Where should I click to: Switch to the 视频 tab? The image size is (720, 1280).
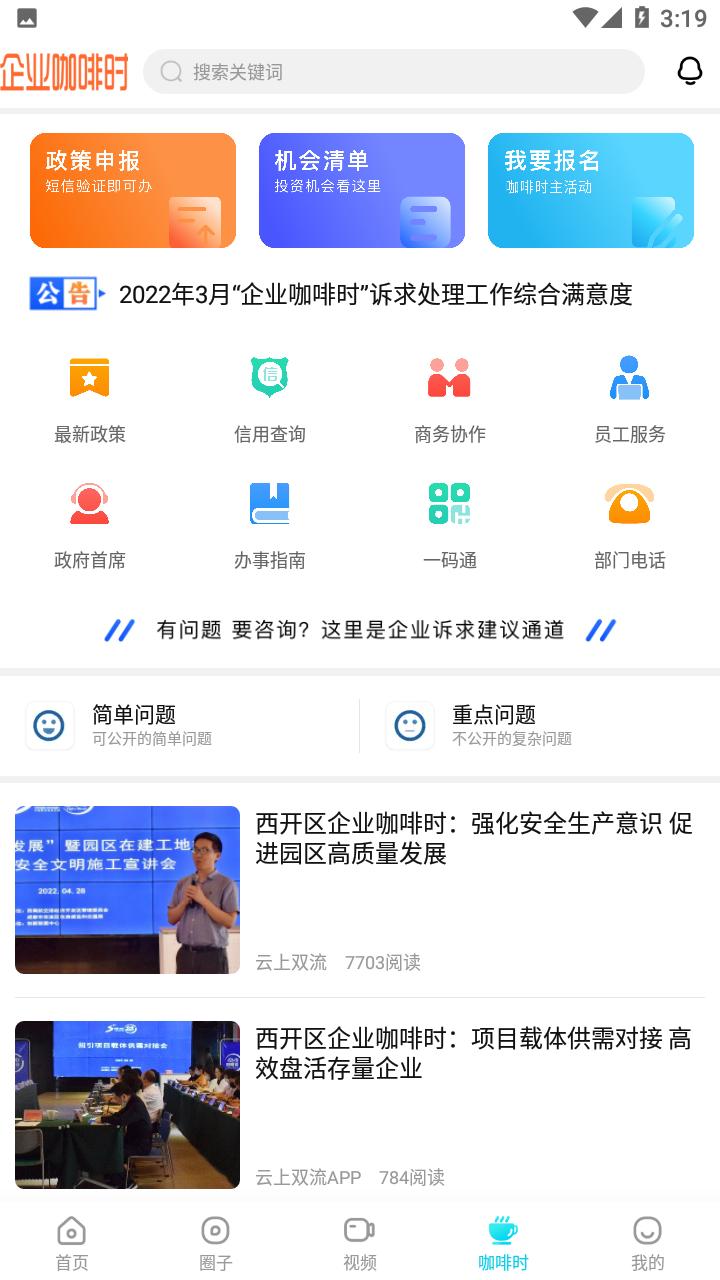pos(360,1243)
